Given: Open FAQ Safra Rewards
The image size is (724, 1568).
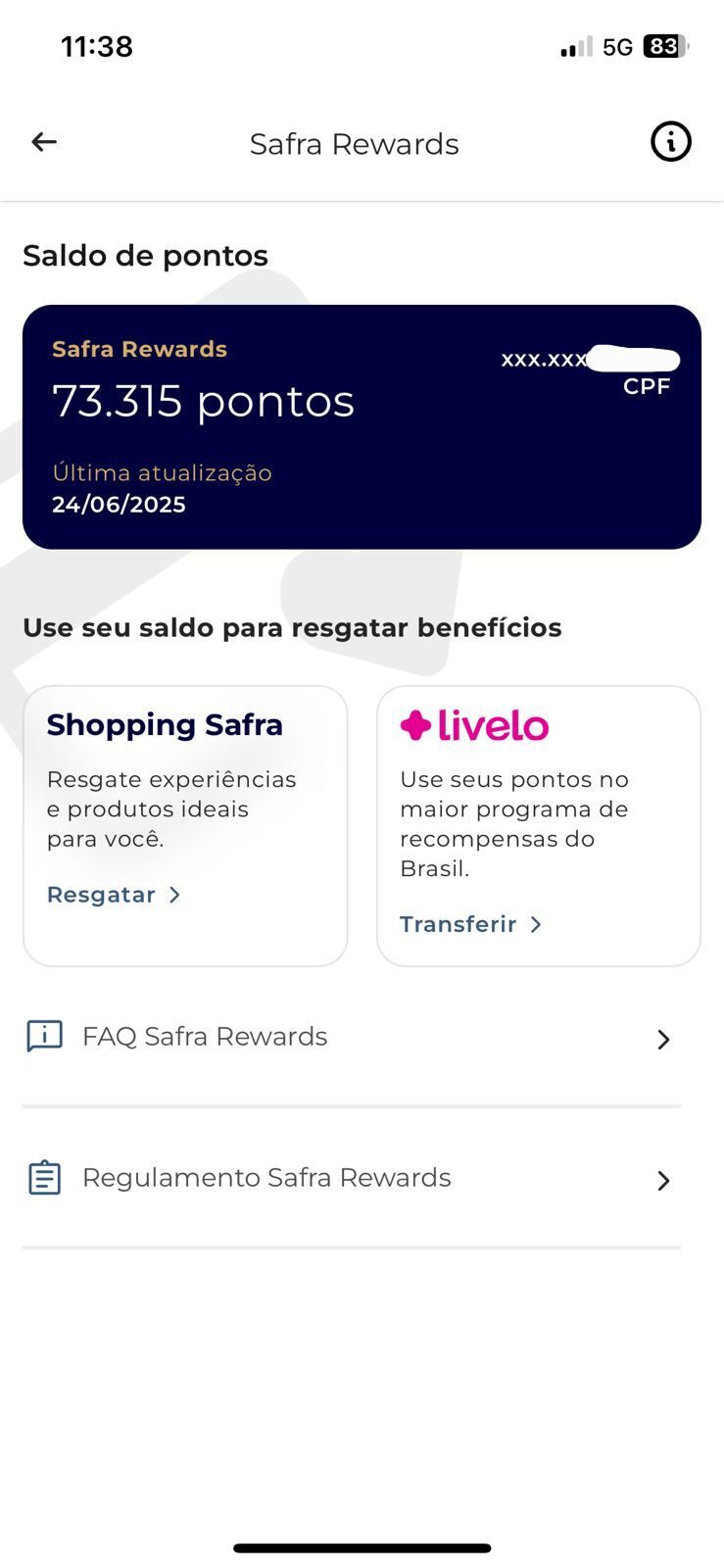Looking at the screenshot, I should pos(352,1037).
